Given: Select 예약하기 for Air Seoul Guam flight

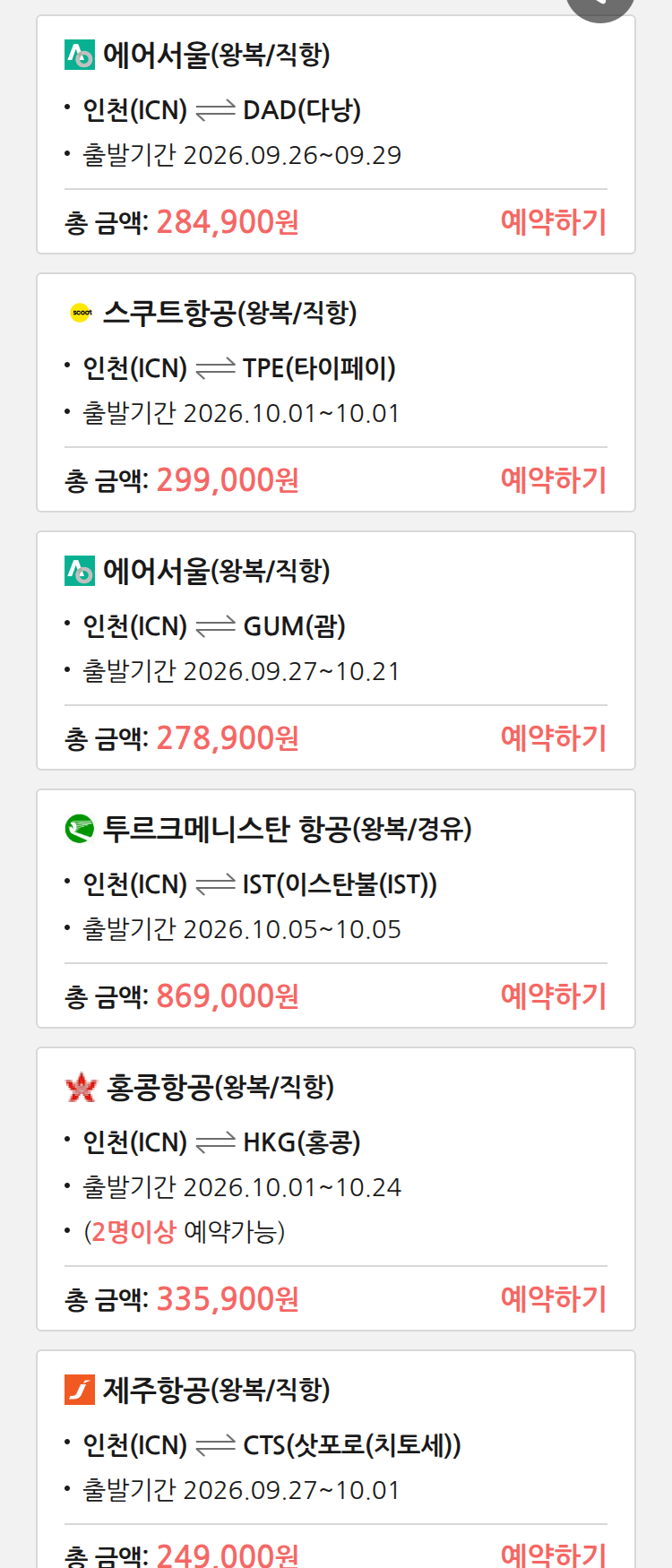Looking at the screenshot, I should pyautogui.click(x=554, y=737).
